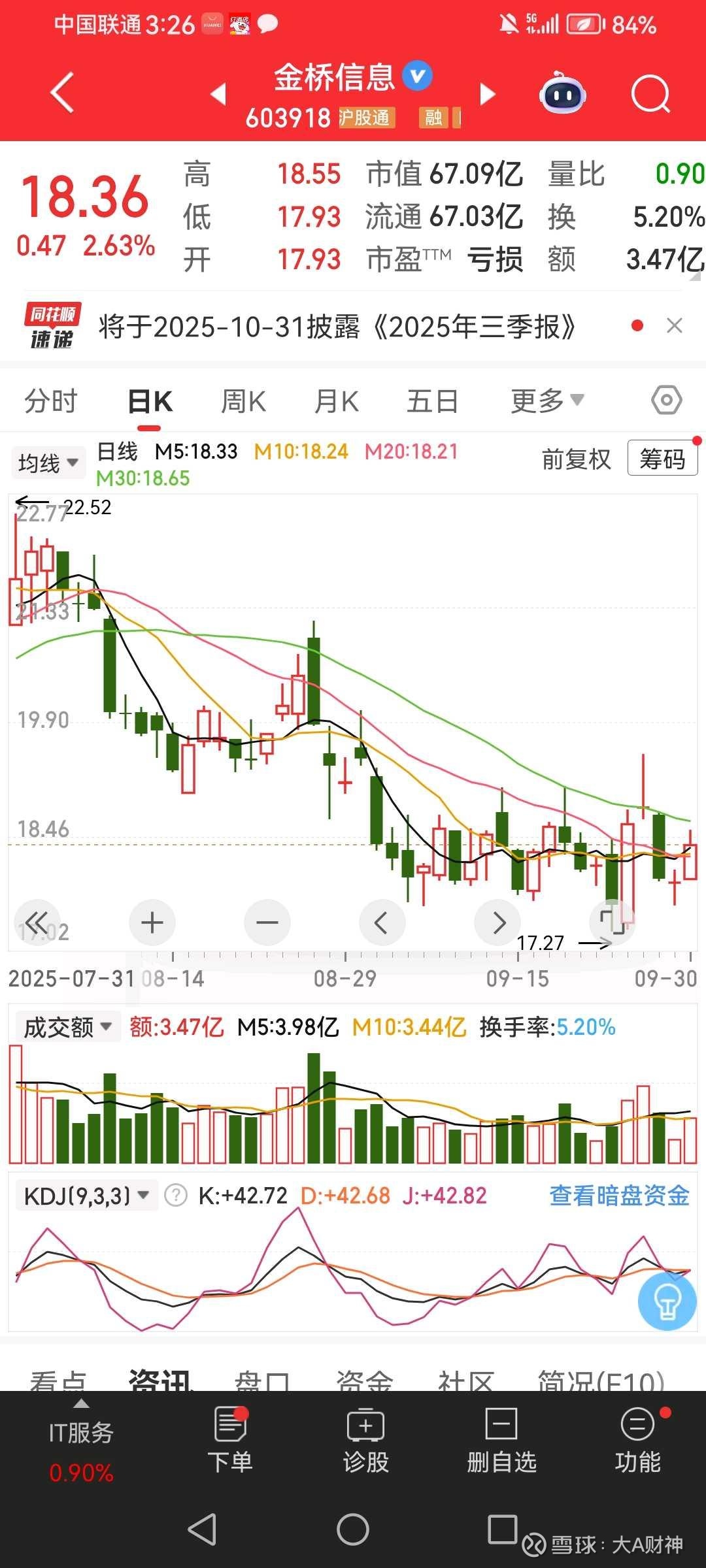Open the search magnifier icon
This screenshot has height=1568, width=706.
[650, 95]
